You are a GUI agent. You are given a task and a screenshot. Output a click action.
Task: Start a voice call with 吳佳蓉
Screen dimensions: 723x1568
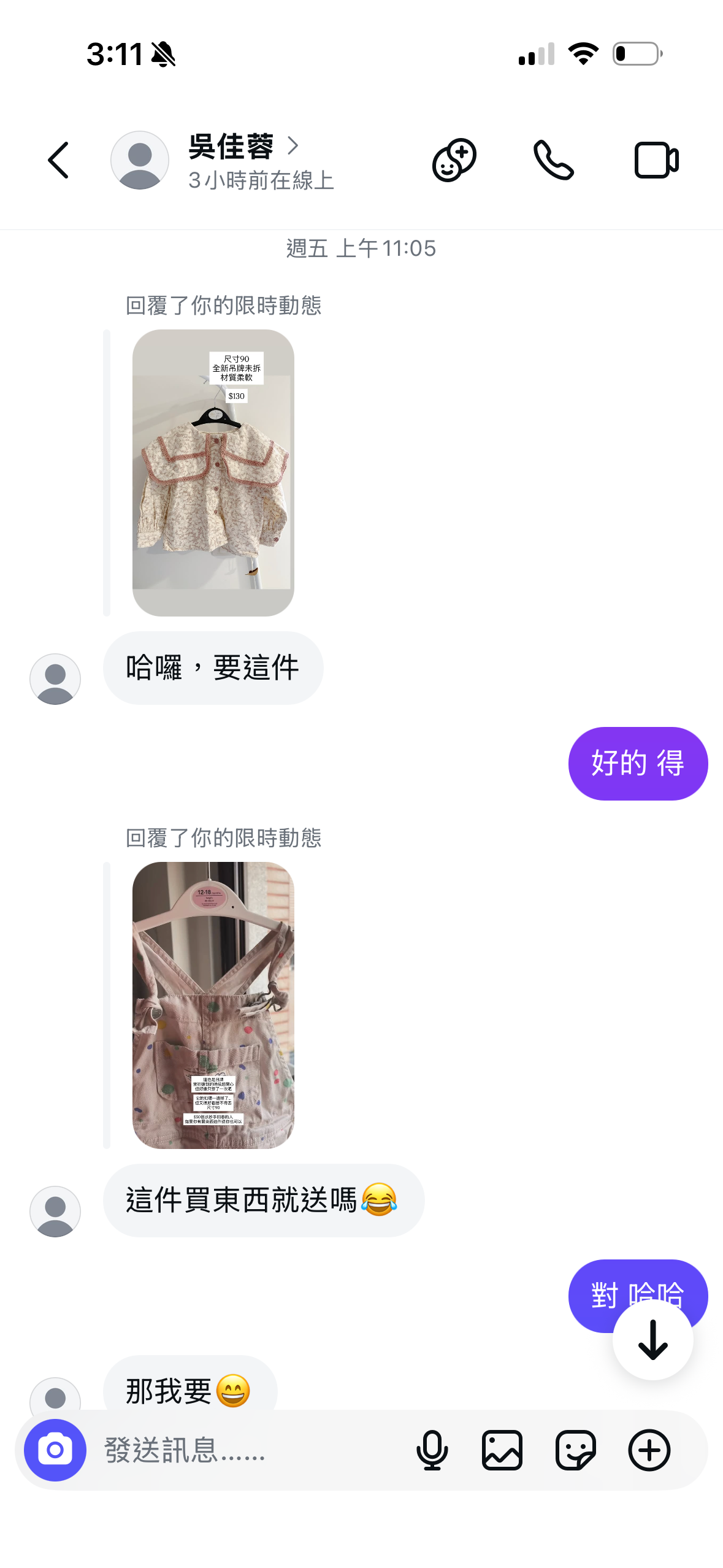tap(553, 161)
